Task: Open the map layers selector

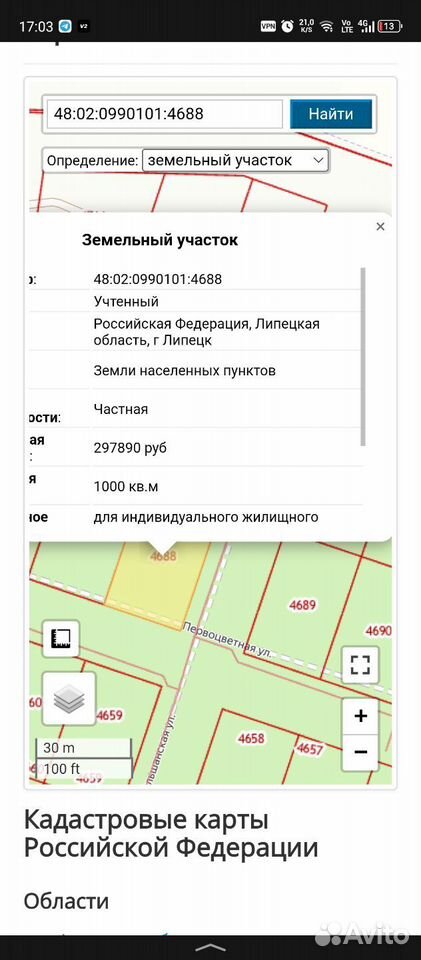Action: [x=69, y=698]
